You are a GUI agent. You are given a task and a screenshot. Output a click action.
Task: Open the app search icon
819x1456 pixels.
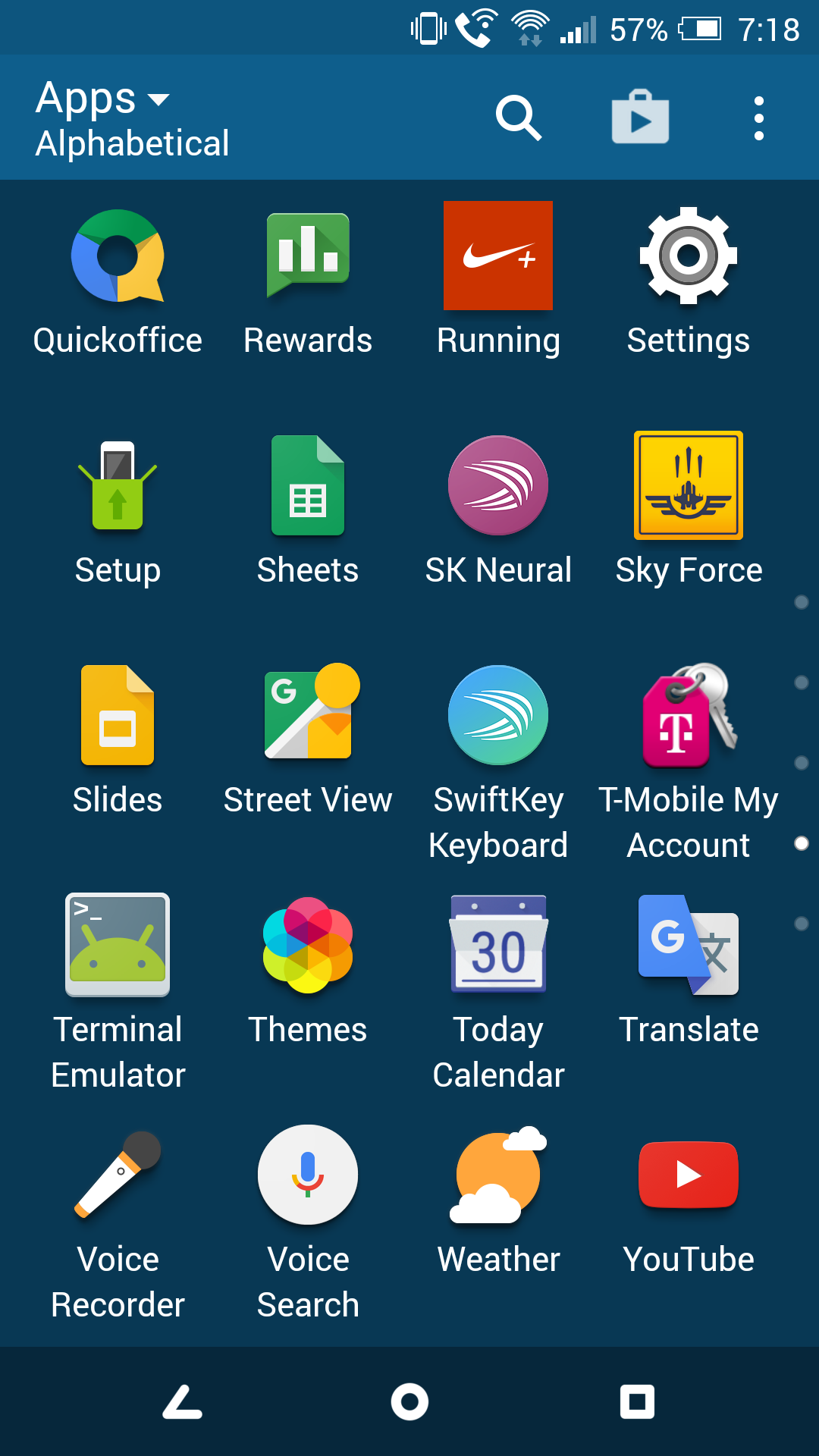519,118
